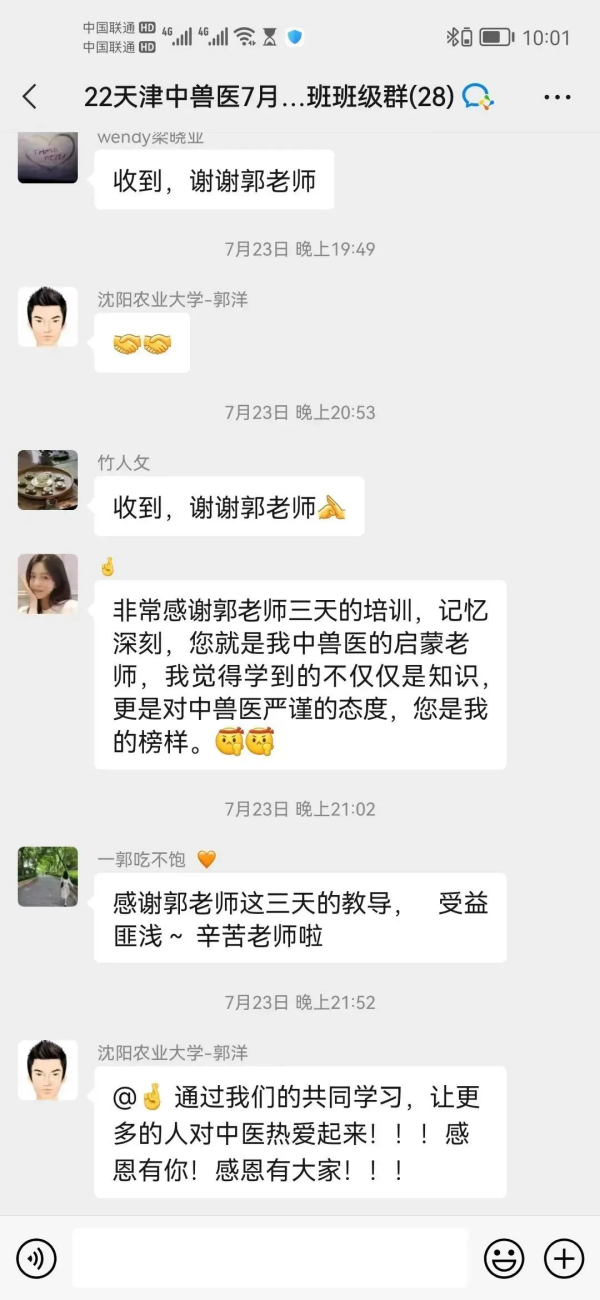
Task: Switch to voice message input
Action: [x=37, y=1258]
